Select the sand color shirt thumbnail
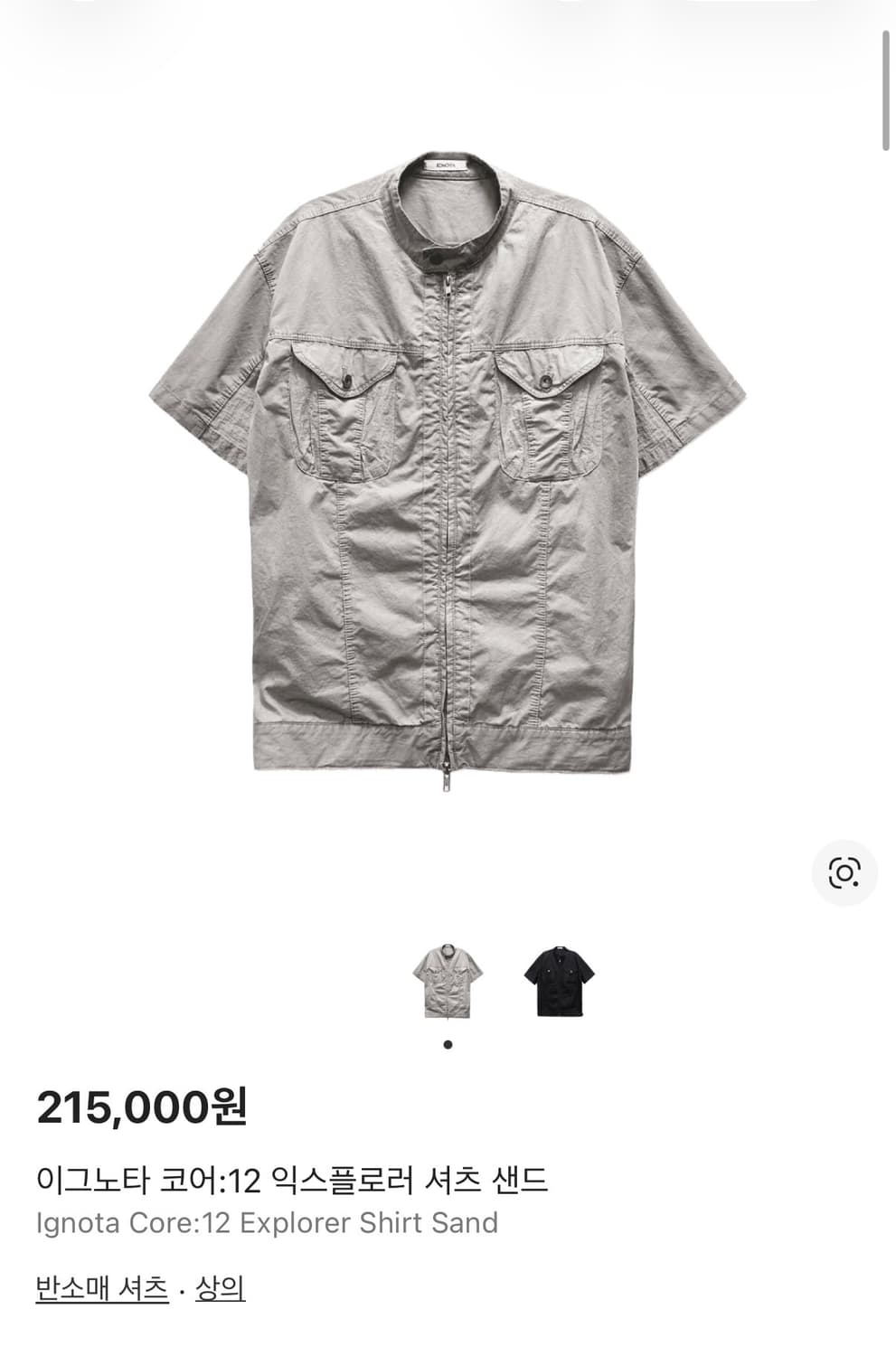This screenshot has width=896, height=1356. 448,981
